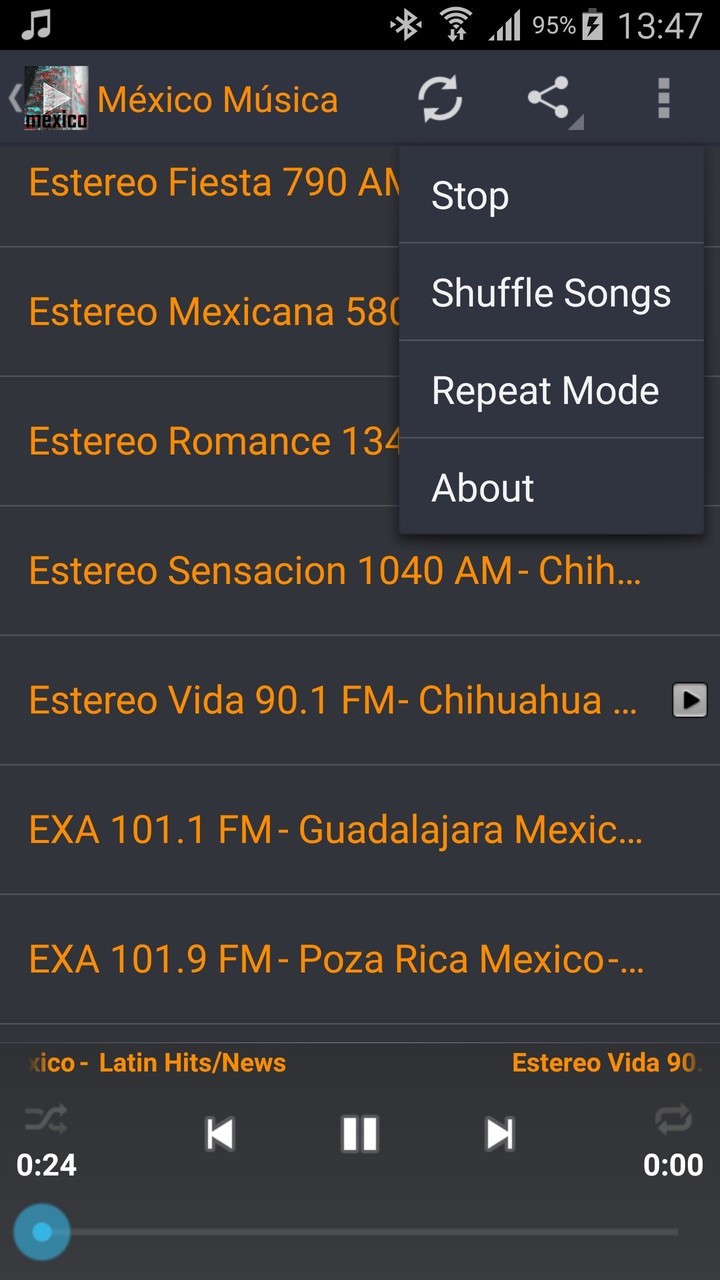This screenshot has width=720, height=1280.
Task: Choose Shuffle Songs from the open menu
Action: pyautogui.click(x=550, y=292)
